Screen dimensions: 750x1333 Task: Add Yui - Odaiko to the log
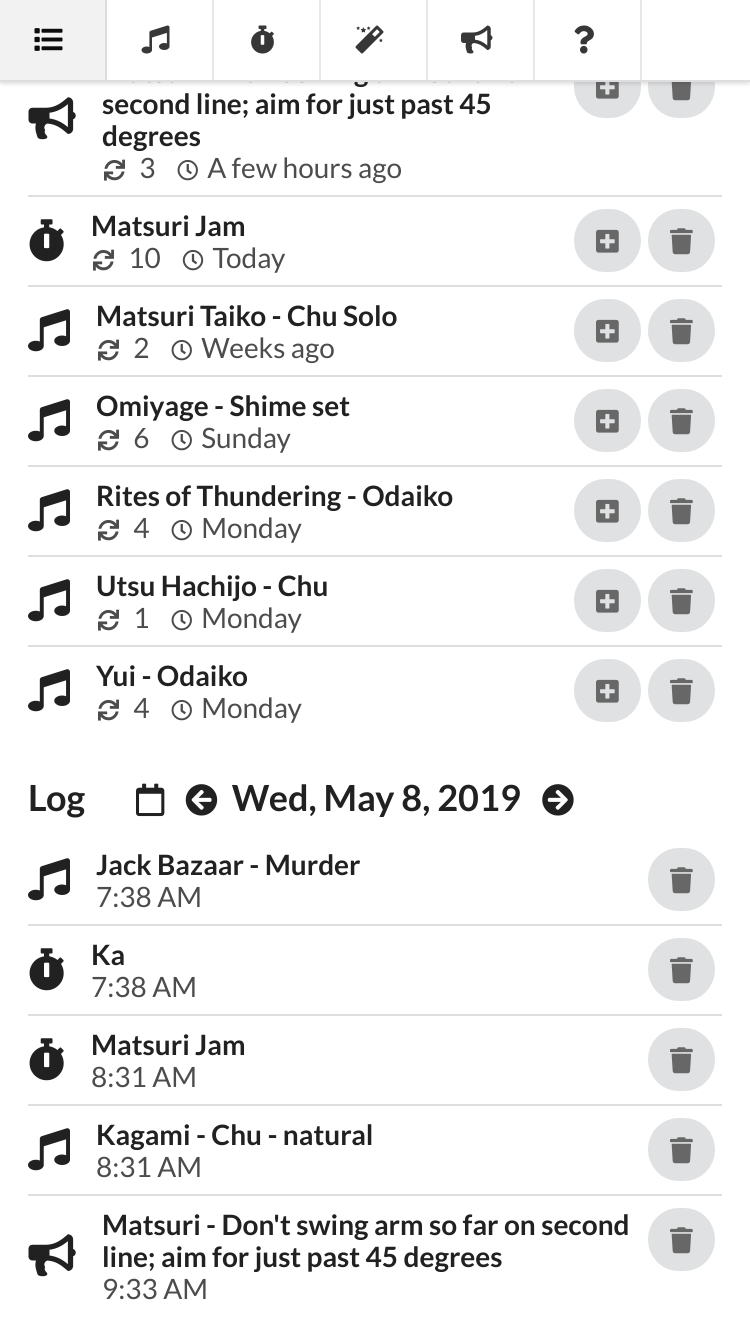click(x=607, y=691)
